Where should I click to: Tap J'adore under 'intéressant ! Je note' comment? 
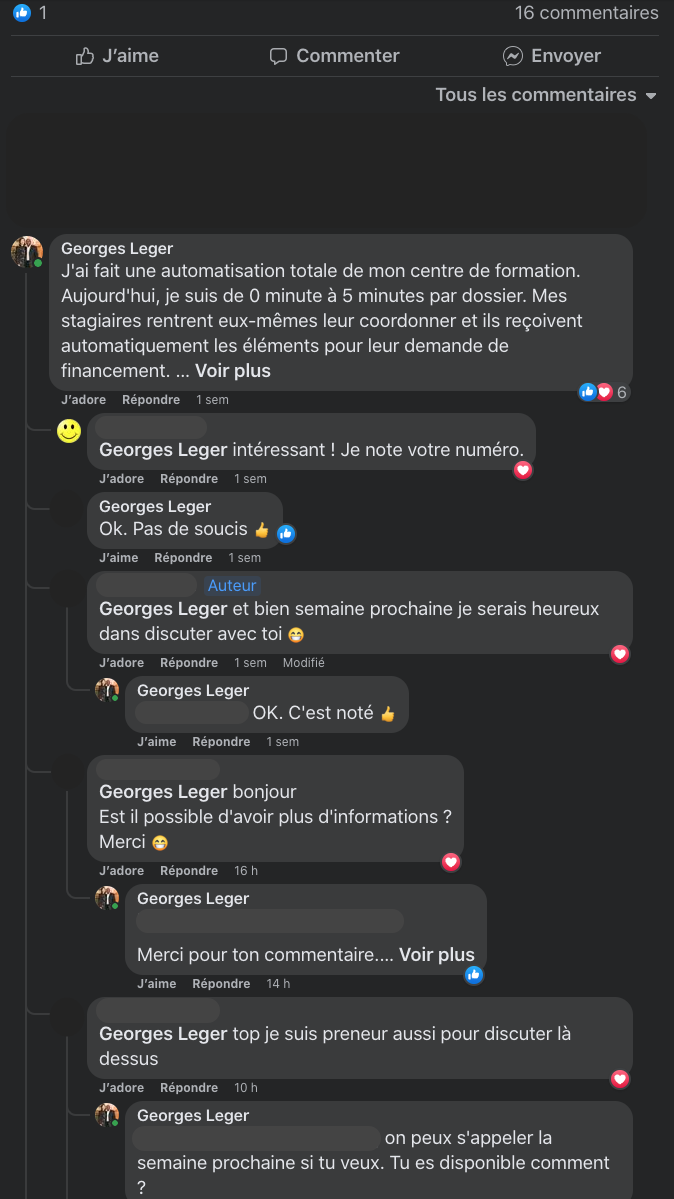[121, 479]
